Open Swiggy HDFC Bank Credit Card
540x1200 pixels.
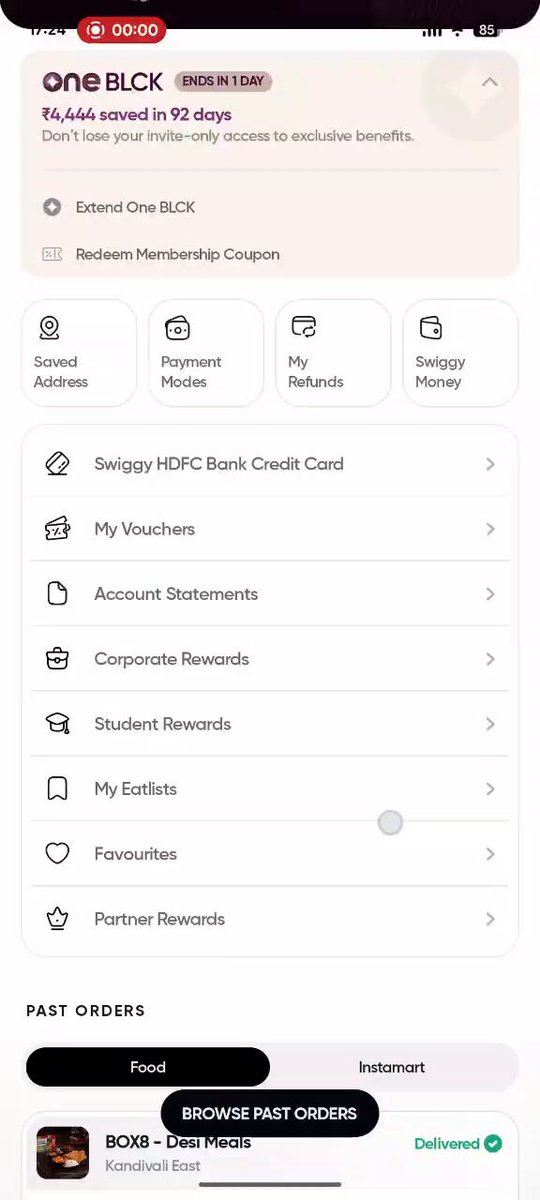tap(270, 464)
